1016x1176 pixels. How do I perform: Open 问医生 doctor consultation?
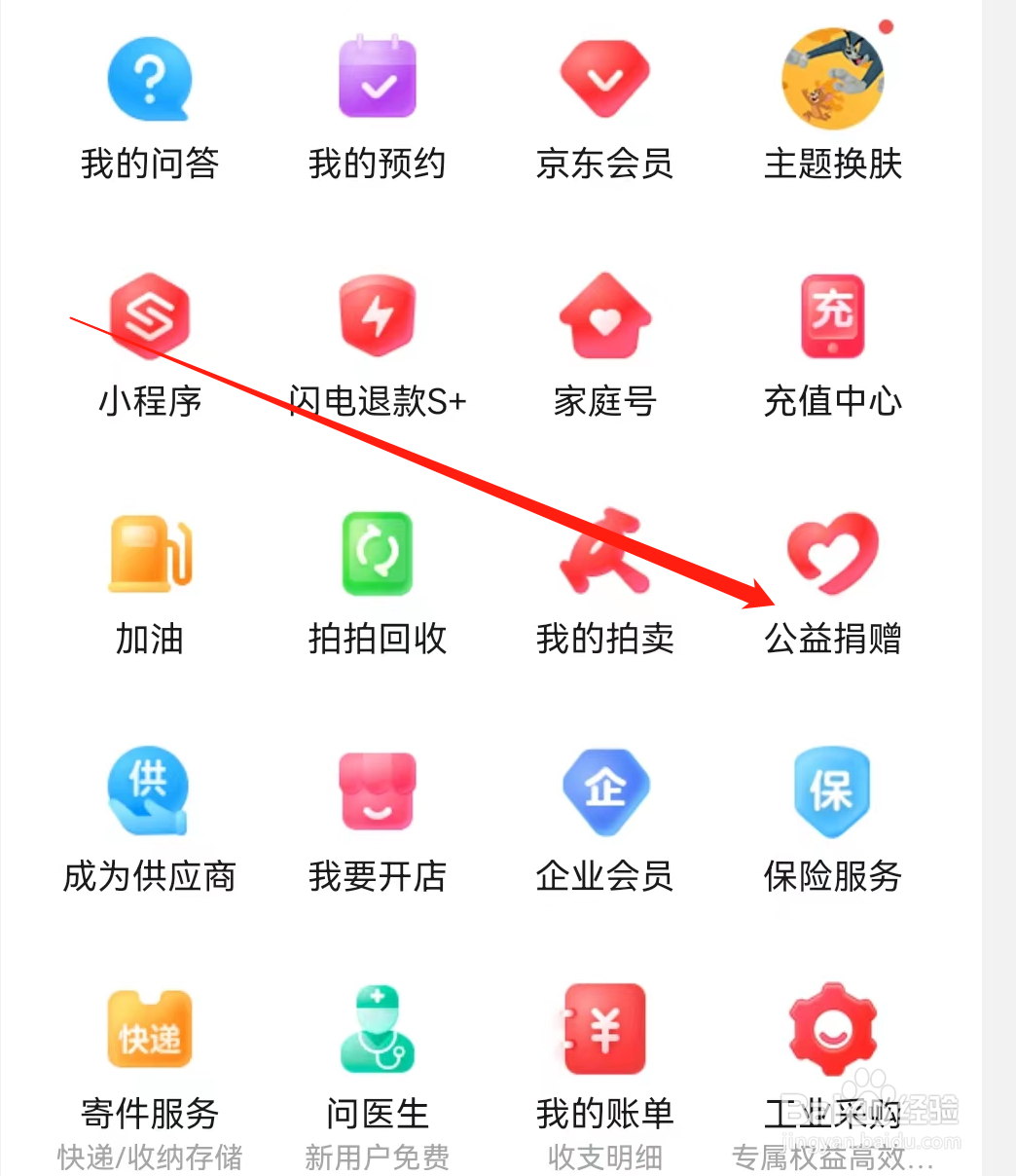coord(377,1061)
